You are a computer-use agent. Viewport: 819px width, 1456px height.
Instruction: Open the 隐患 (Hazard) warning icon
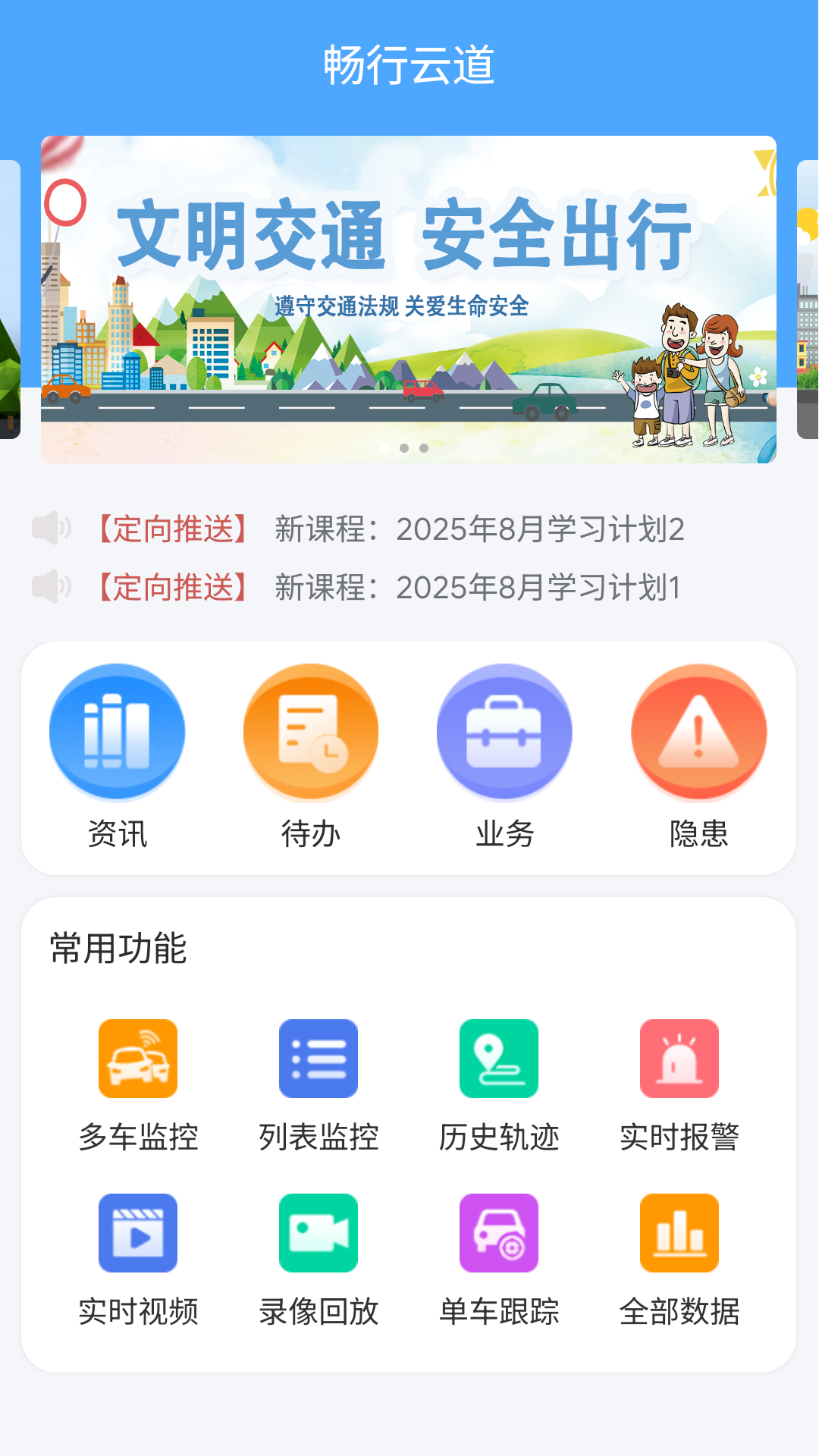(x=698, y=730)
